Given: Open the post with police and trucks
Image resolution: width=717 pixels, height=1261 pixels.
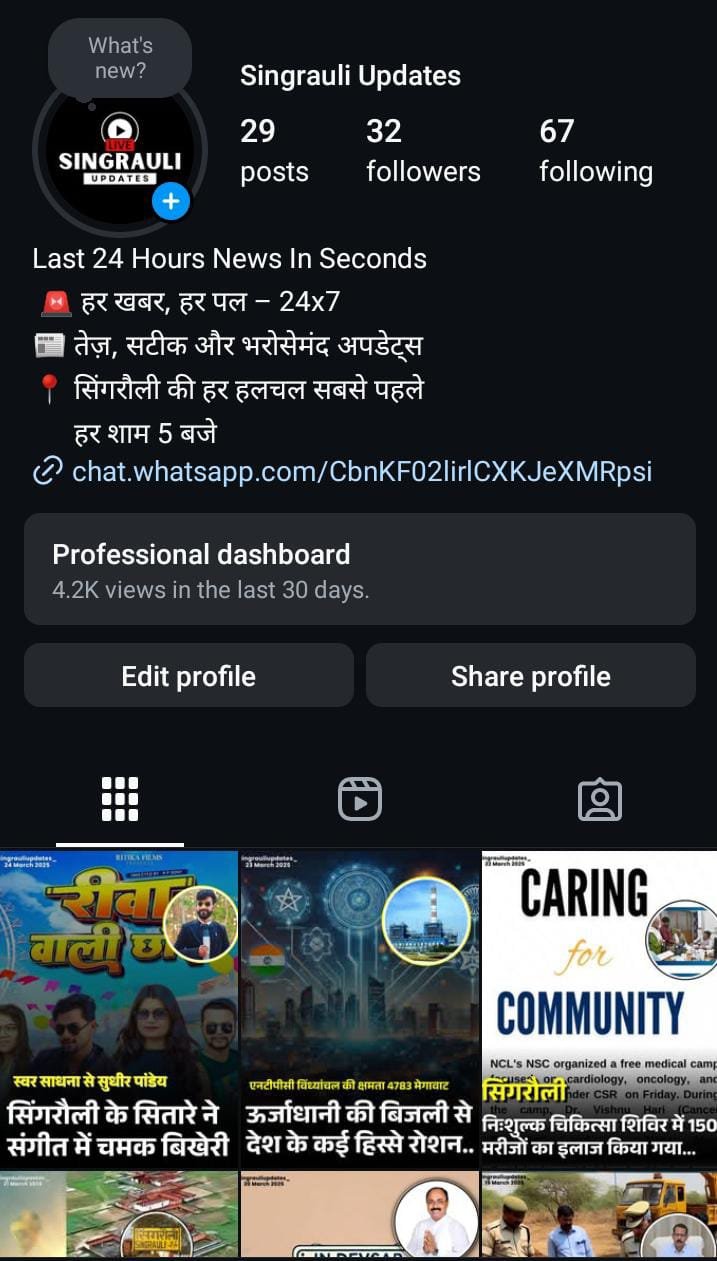Looking at the screenshot, I should point(599,1214).
